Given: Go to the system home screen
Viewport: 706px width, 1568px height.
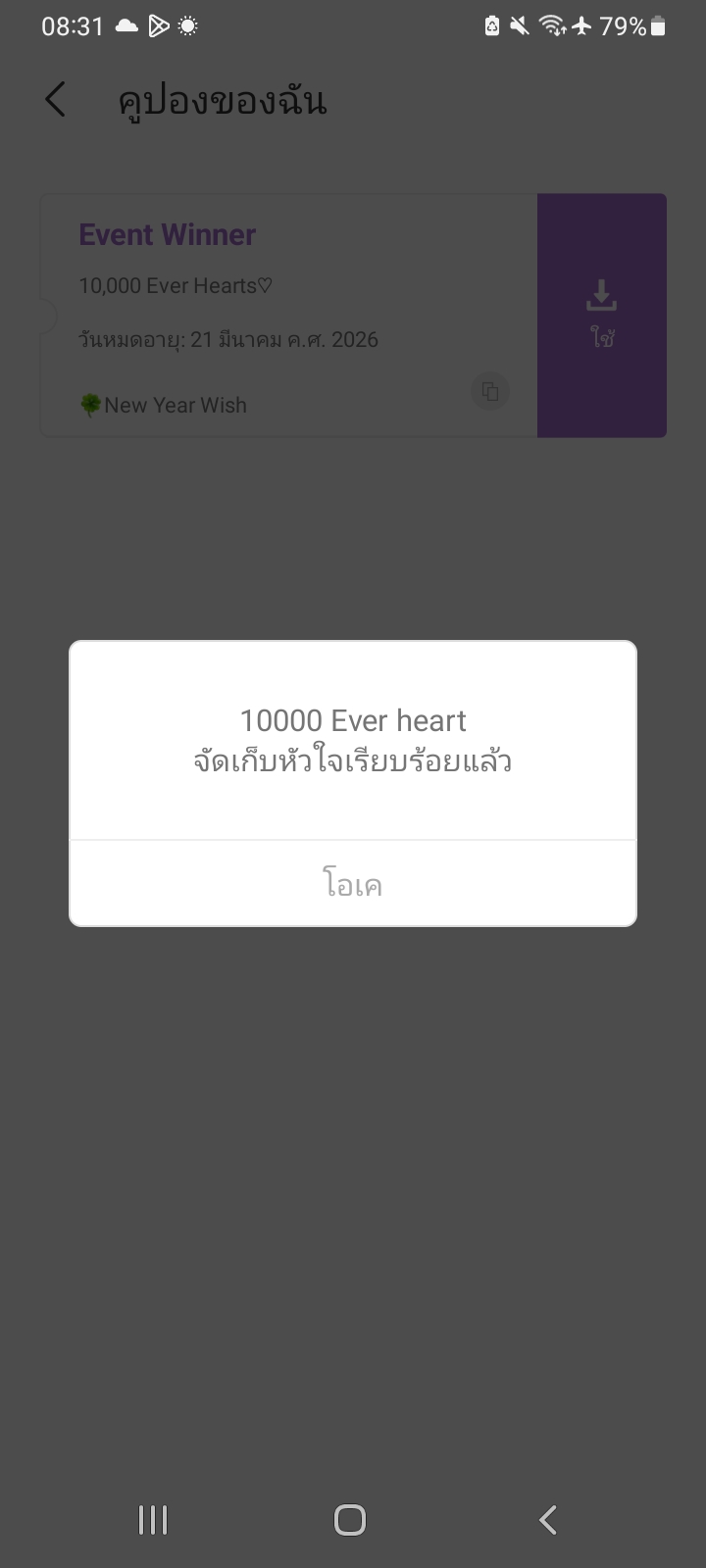Looking at the screenshot, I should [350, 1520].
